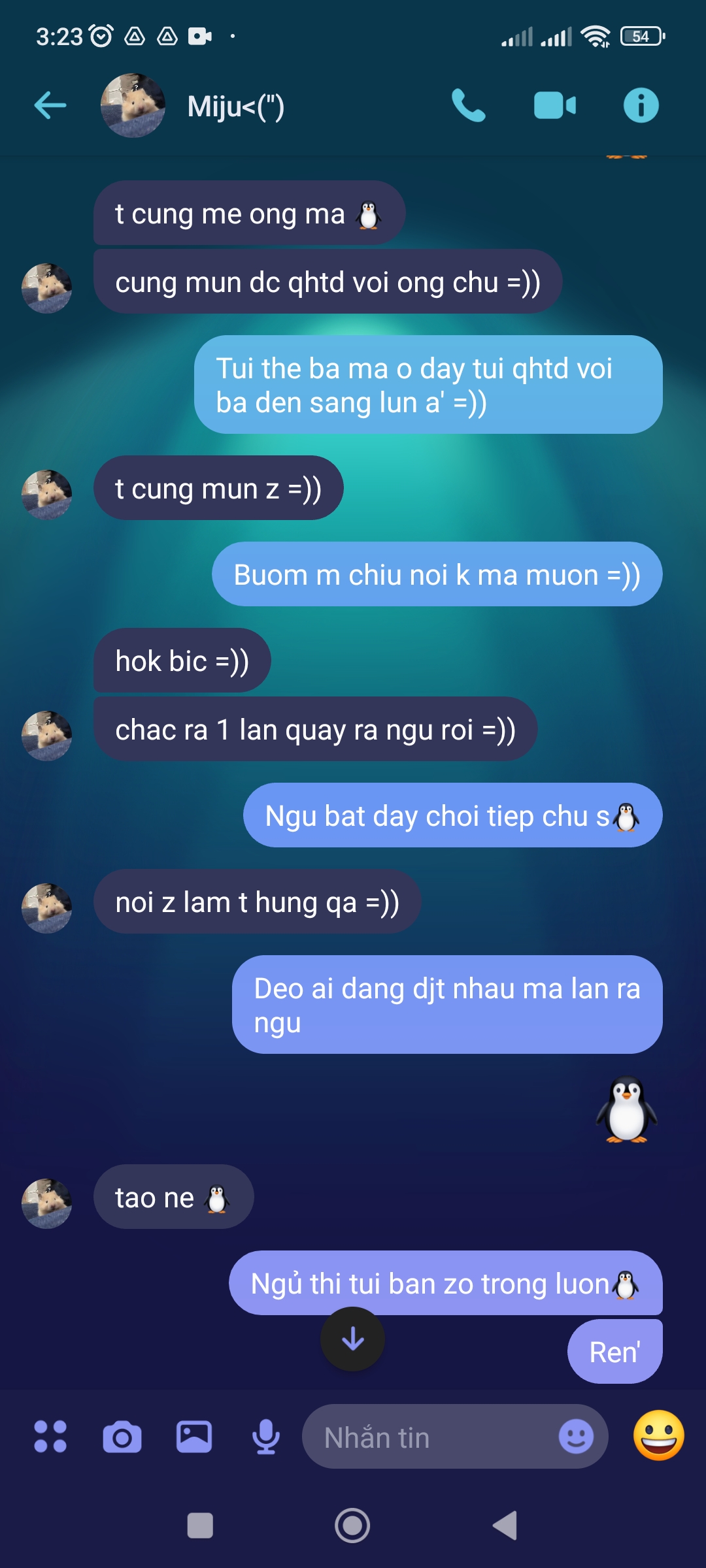This screenshot has height=1568, width=706.
Task: Record a voice message with the microphone
Action: coord(266,1437)
